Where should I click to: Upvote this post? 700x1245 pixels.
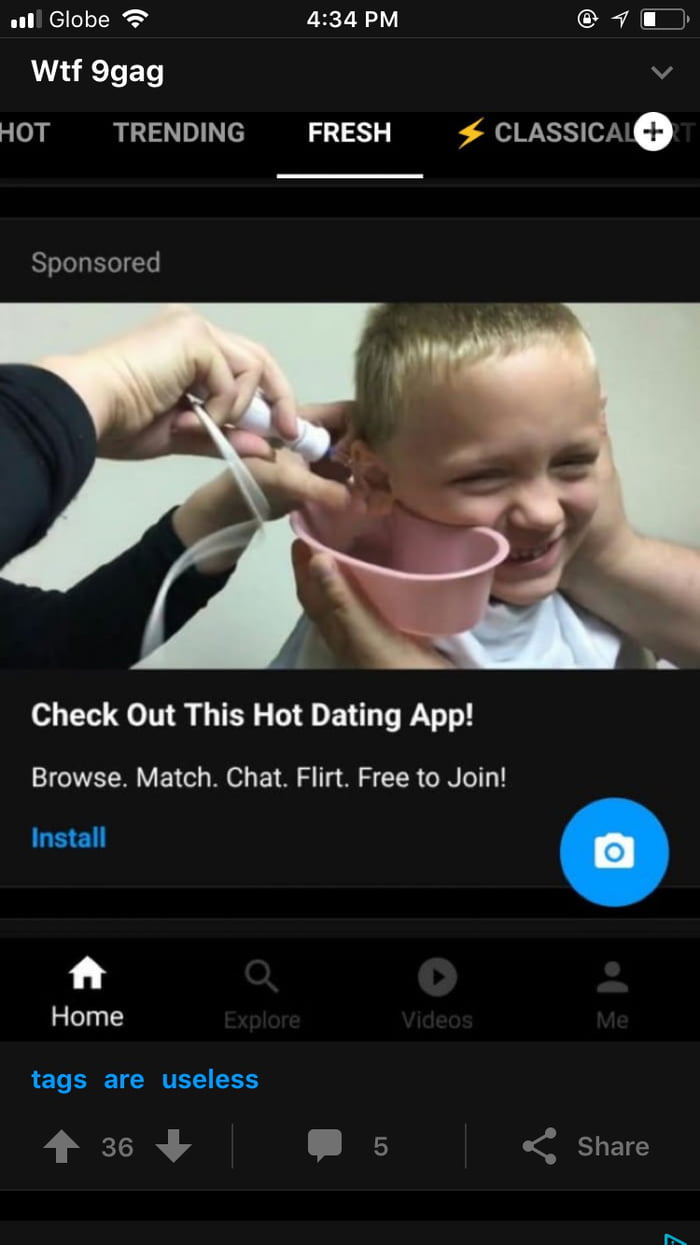(62, 1146)
